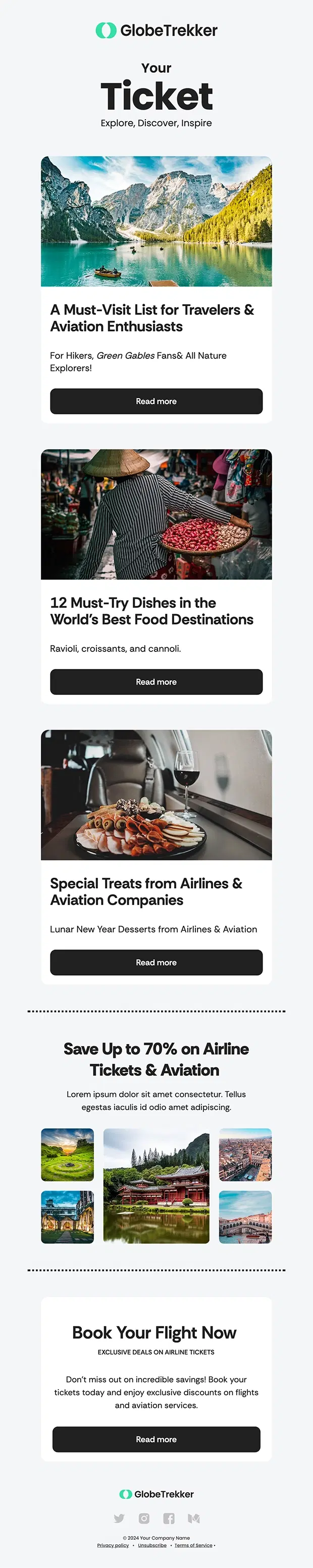Open the mountain lake article image
Screen dimensions: 313x1568
coord(156,221)
